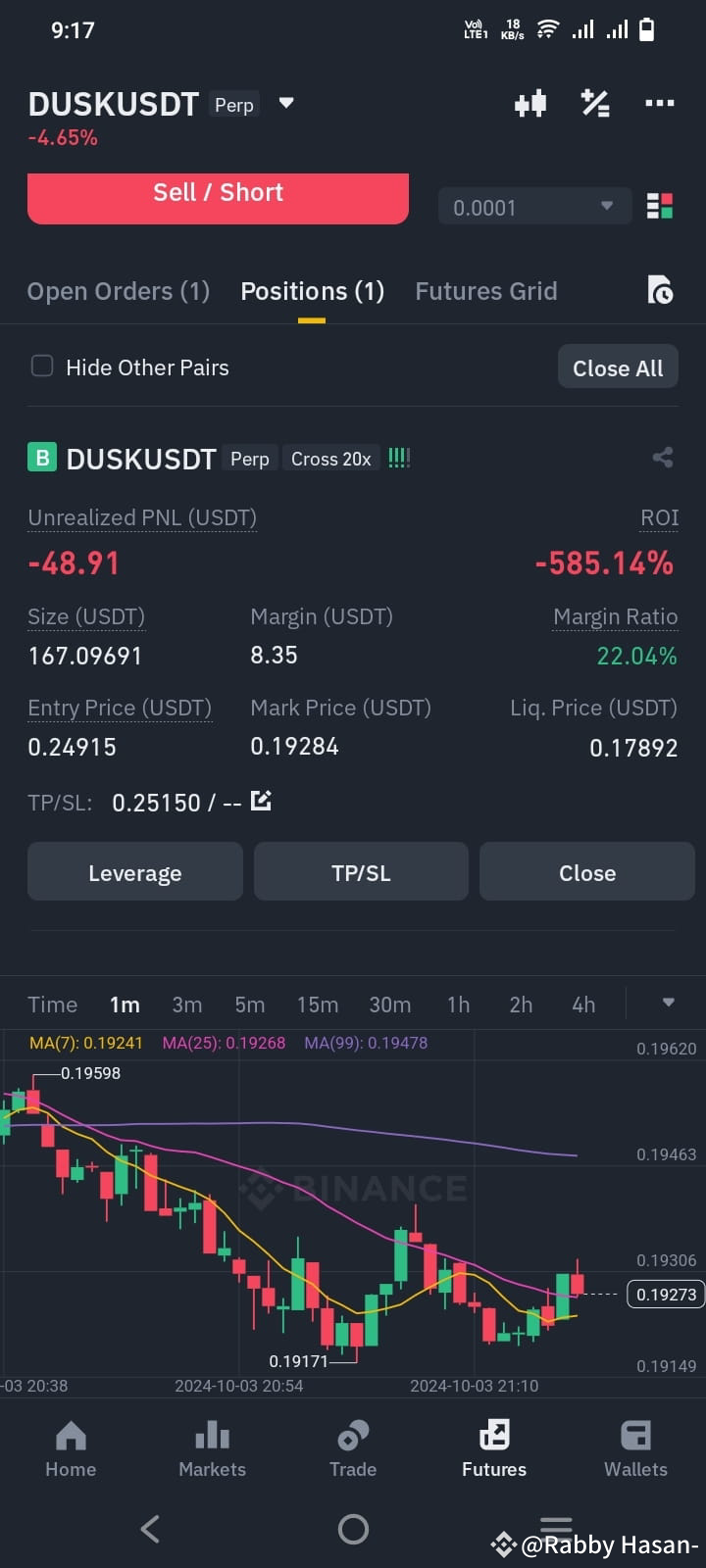Enable the Hide Other Pairs checkbox
Screen dimensions: 706x1568
(x=42, y=366)
